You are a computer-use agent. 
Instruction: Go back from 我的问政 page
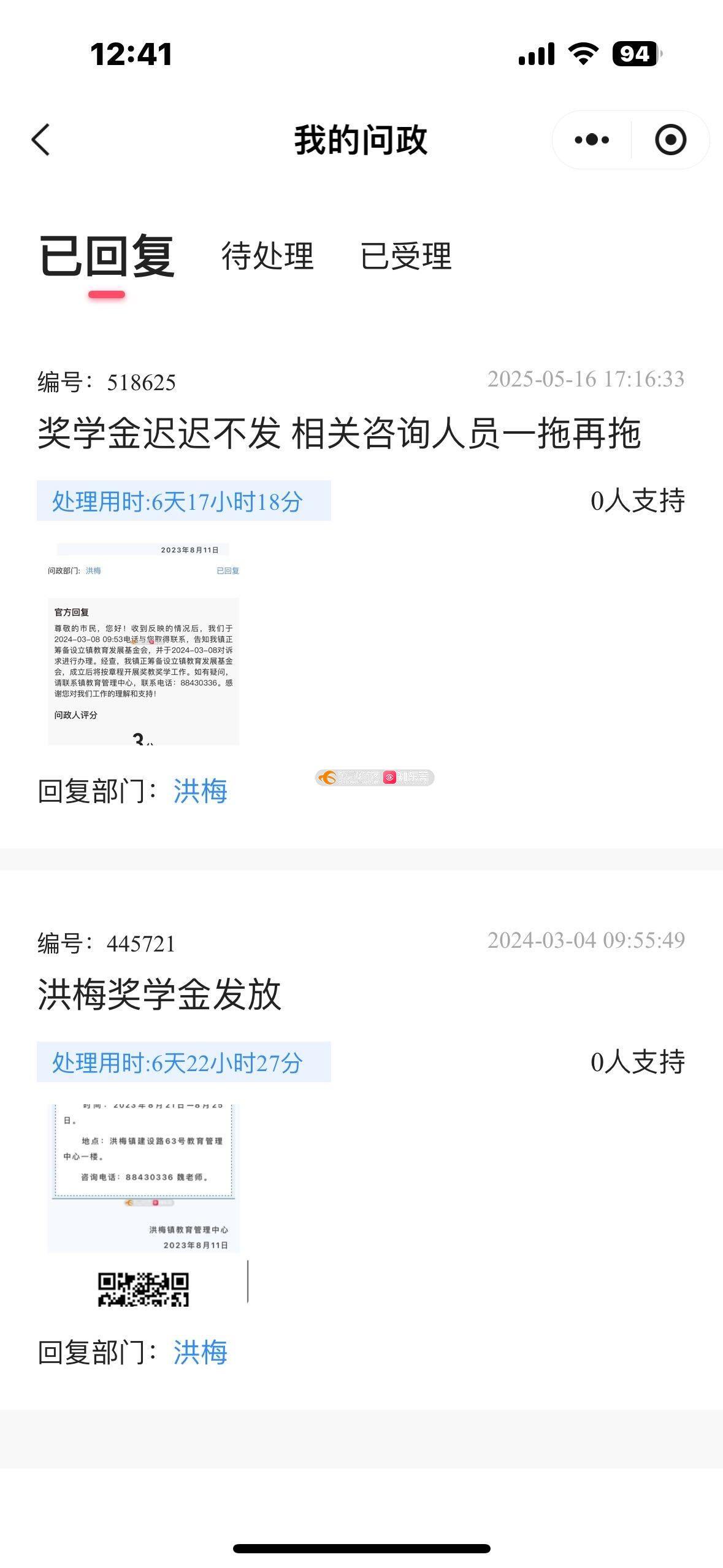[x=41, y=140]
